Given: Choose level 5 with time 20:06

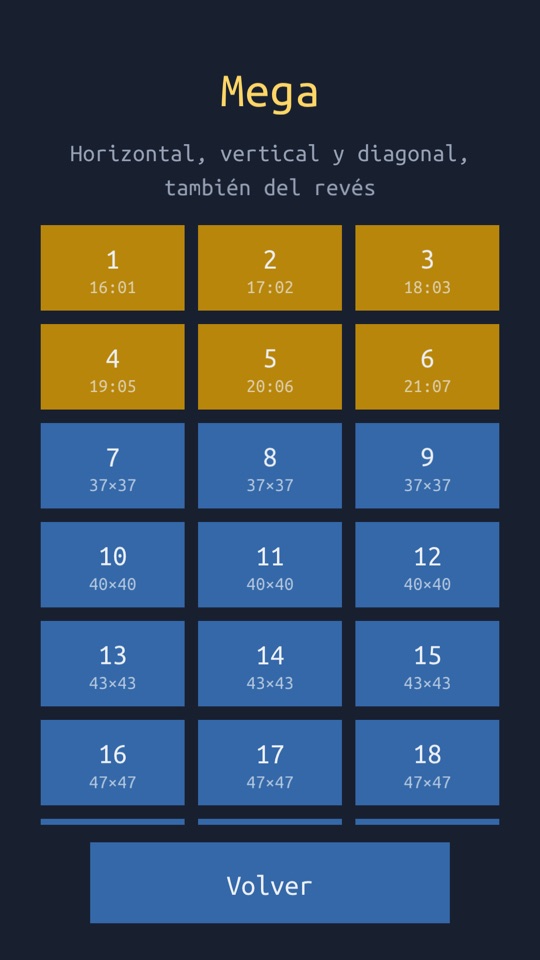Looking at the screenshot, I should (x=270, y=367).
